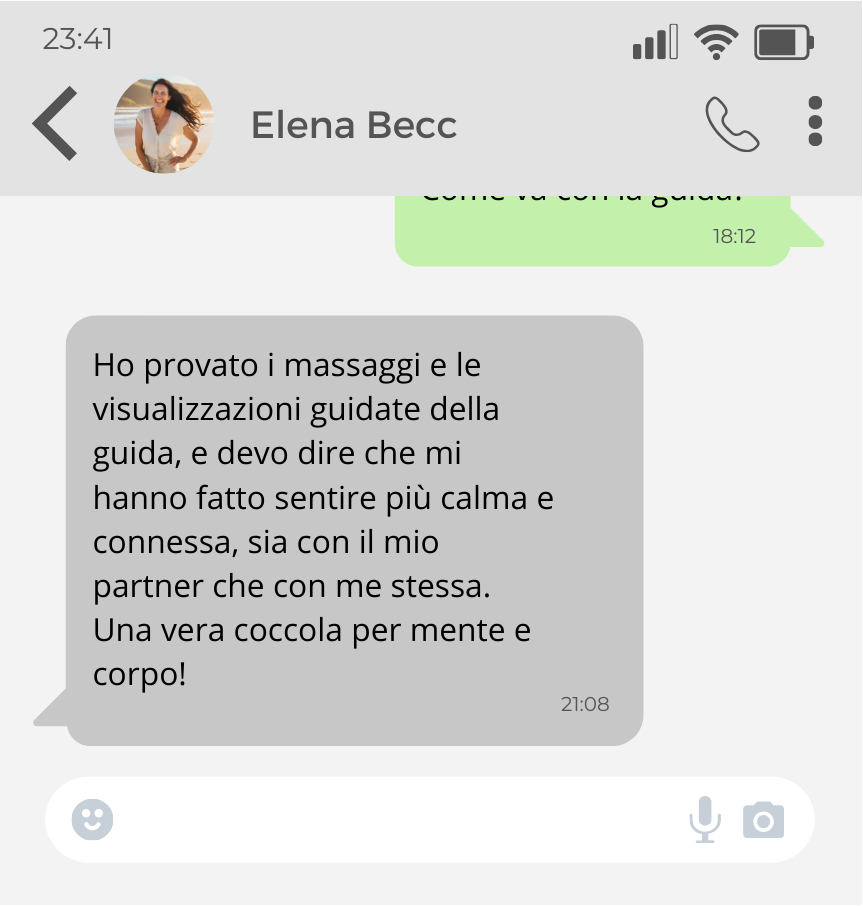Open Elena Becc's profile photo
Screen dimensions: 863x906
tap(163, 124)
